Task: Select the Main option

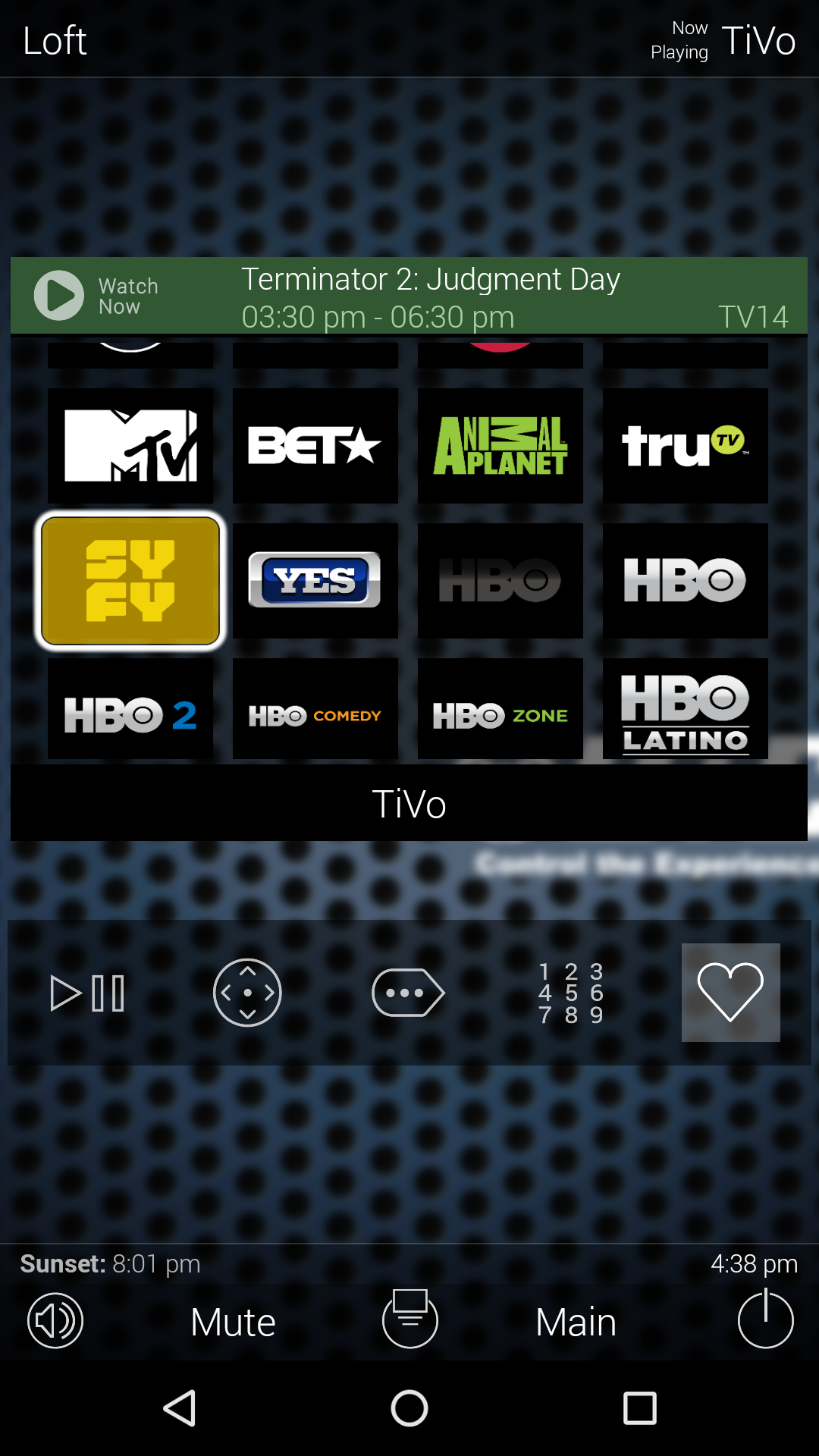Action: tap(576, 1321)
